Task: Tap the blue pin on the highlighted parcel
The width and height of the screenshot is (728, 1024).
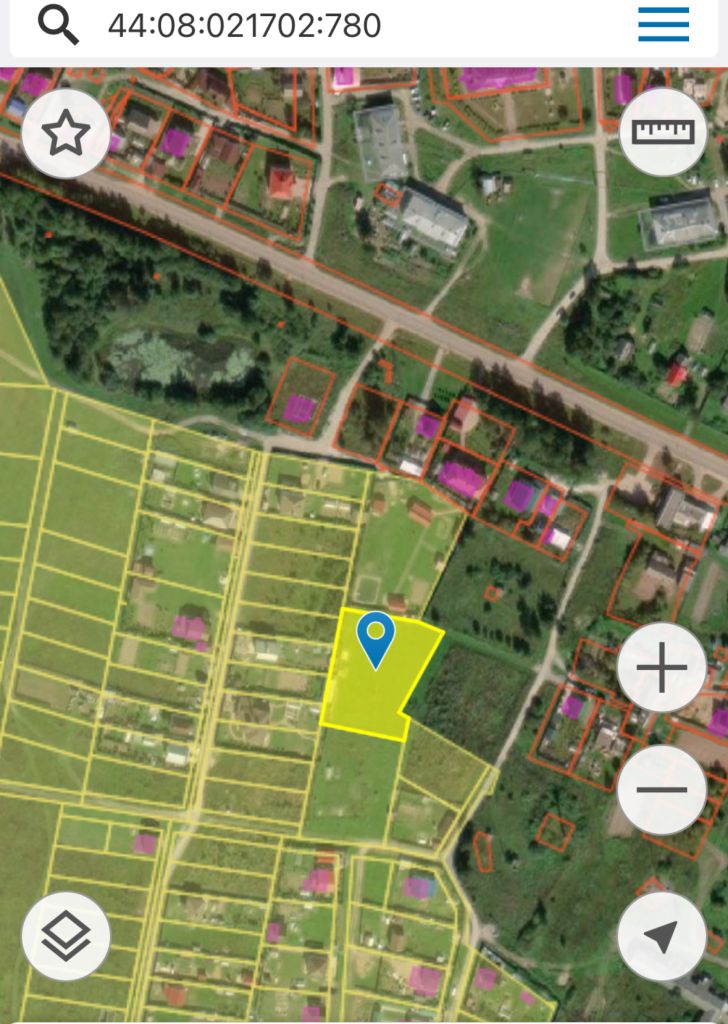Action: coord(376,638)
